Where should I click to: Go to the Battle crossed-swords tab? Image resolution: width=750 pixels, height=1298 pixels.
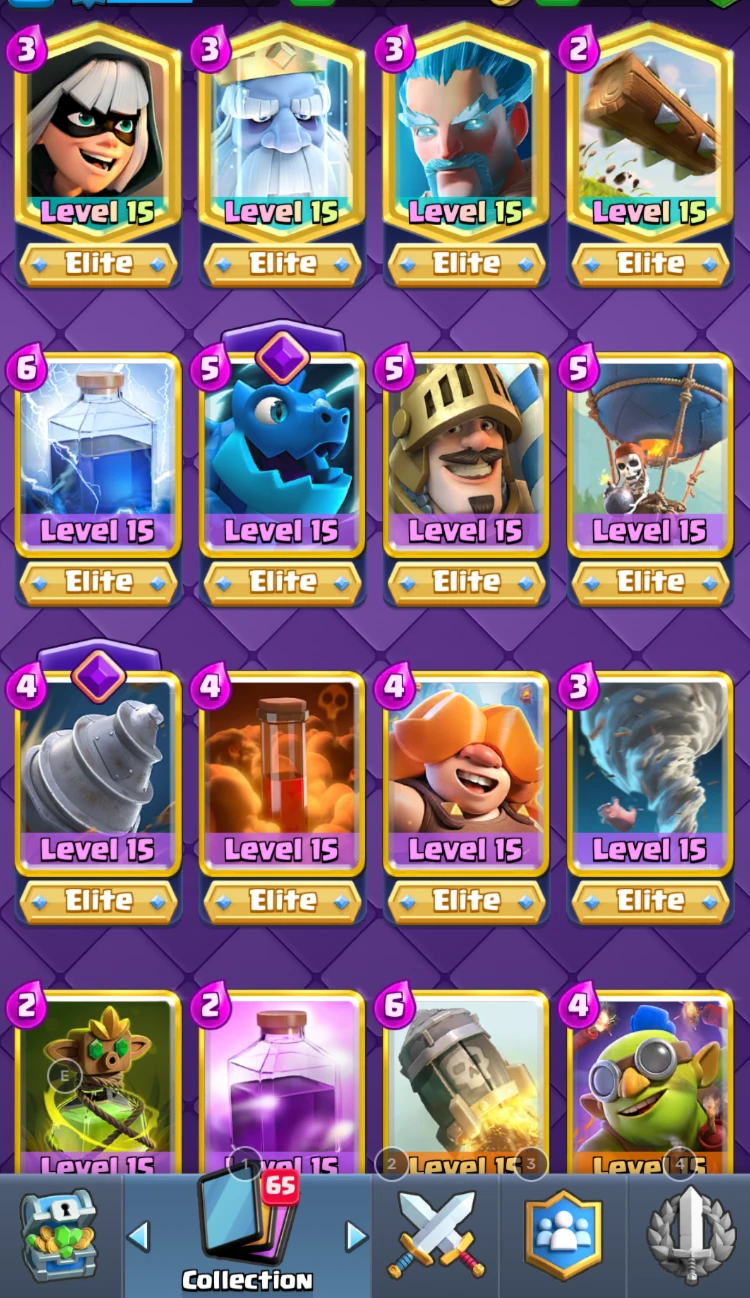click(436, 1236)
